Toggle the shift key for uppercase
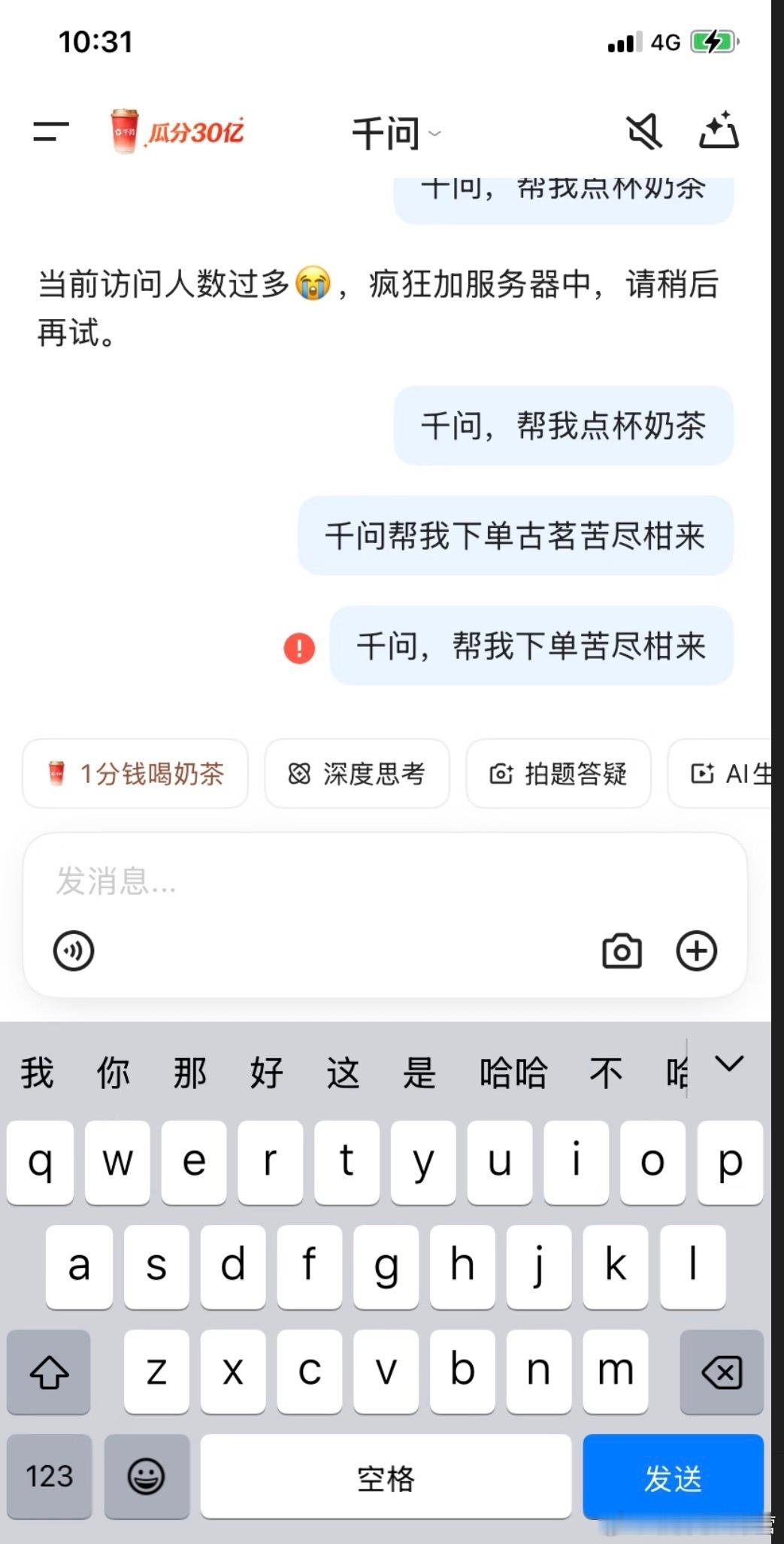Screen dimensions: 784x1544 pyautogui.click(x=48, y=1372)
